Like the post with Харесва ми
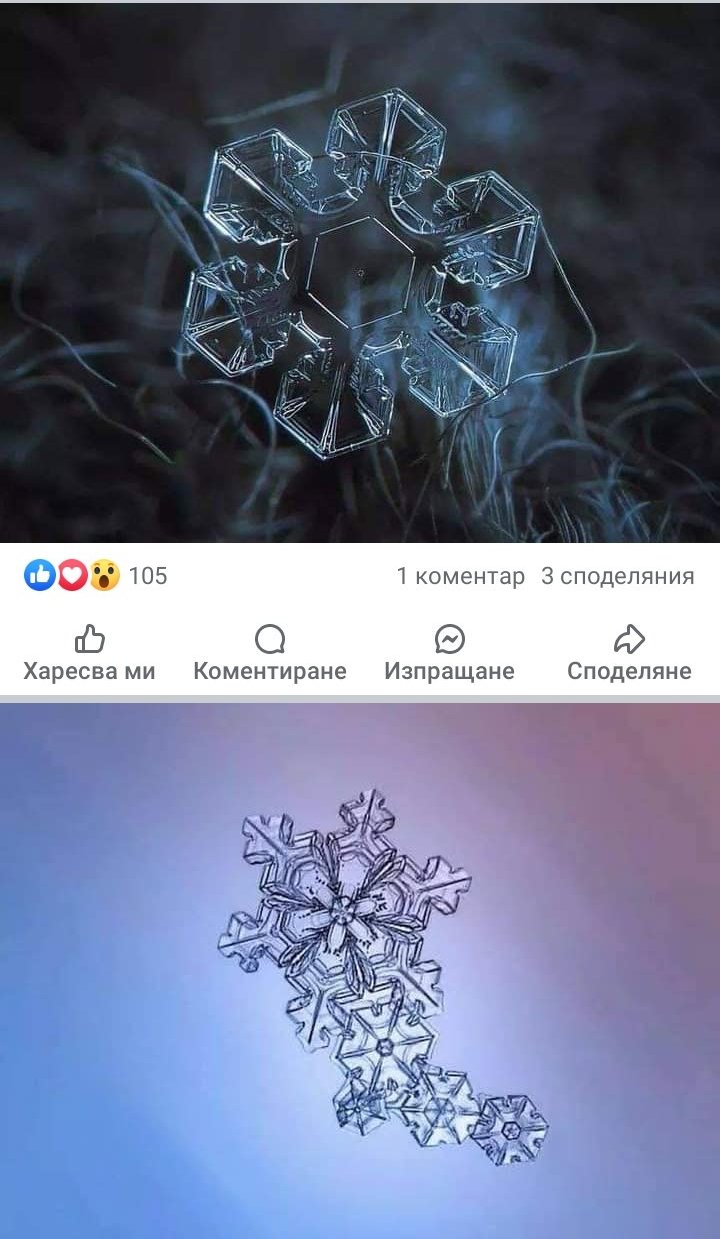The height and width of the screenshot is (1239, 720). pos(90,654)
